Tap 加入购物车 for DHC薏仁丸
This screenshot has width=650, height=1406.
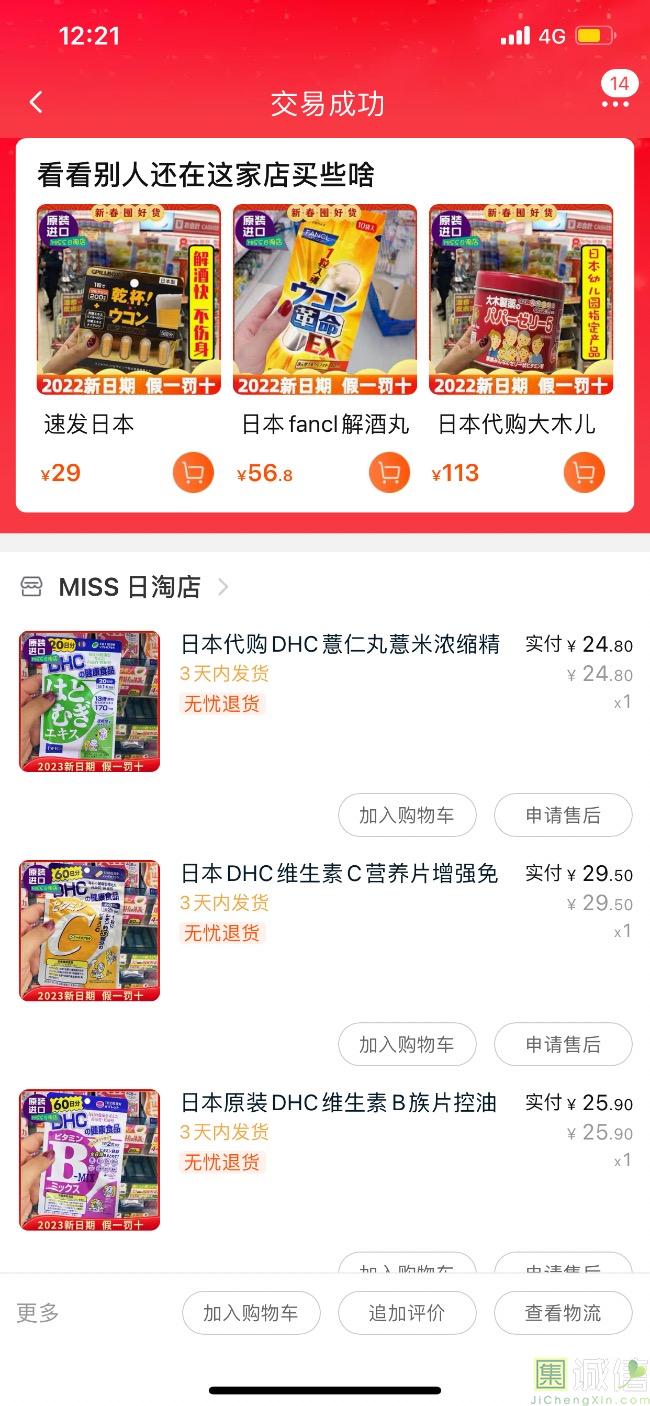click(x=406, y=815)
